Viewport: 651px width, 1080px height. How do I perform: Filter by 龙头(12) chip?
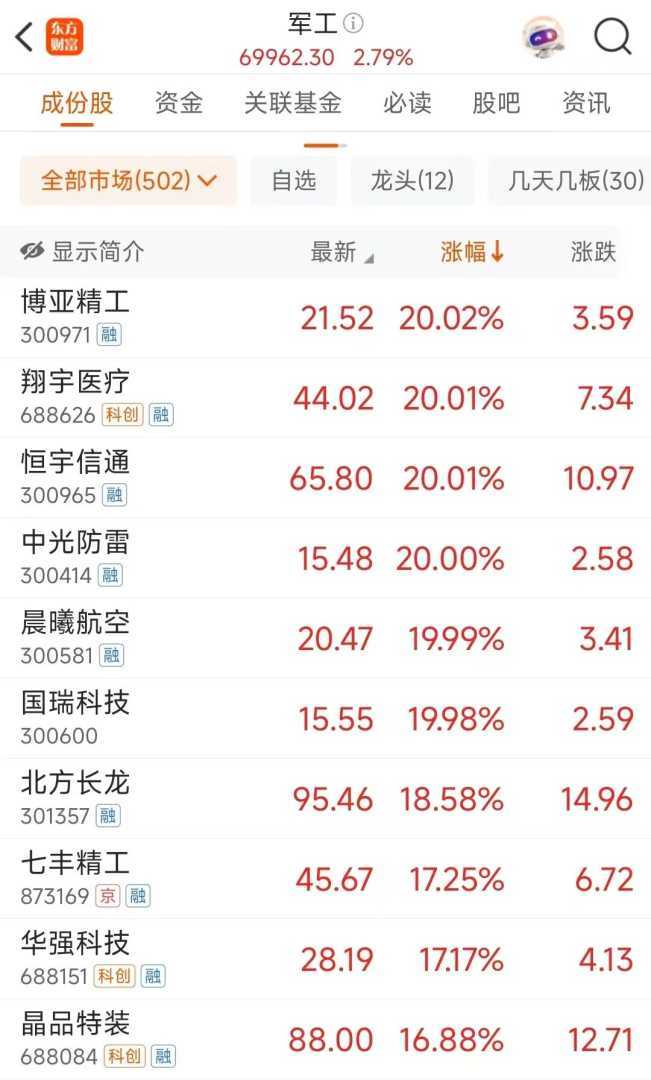(412, 181)
